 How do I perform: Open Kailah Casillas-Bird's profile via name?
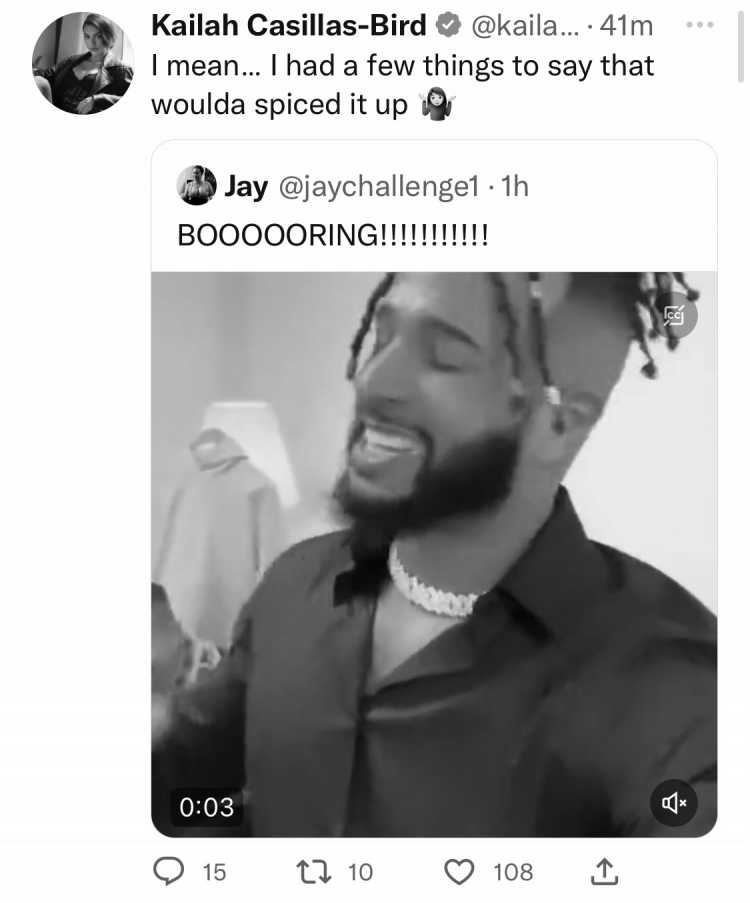coord(288,26)
